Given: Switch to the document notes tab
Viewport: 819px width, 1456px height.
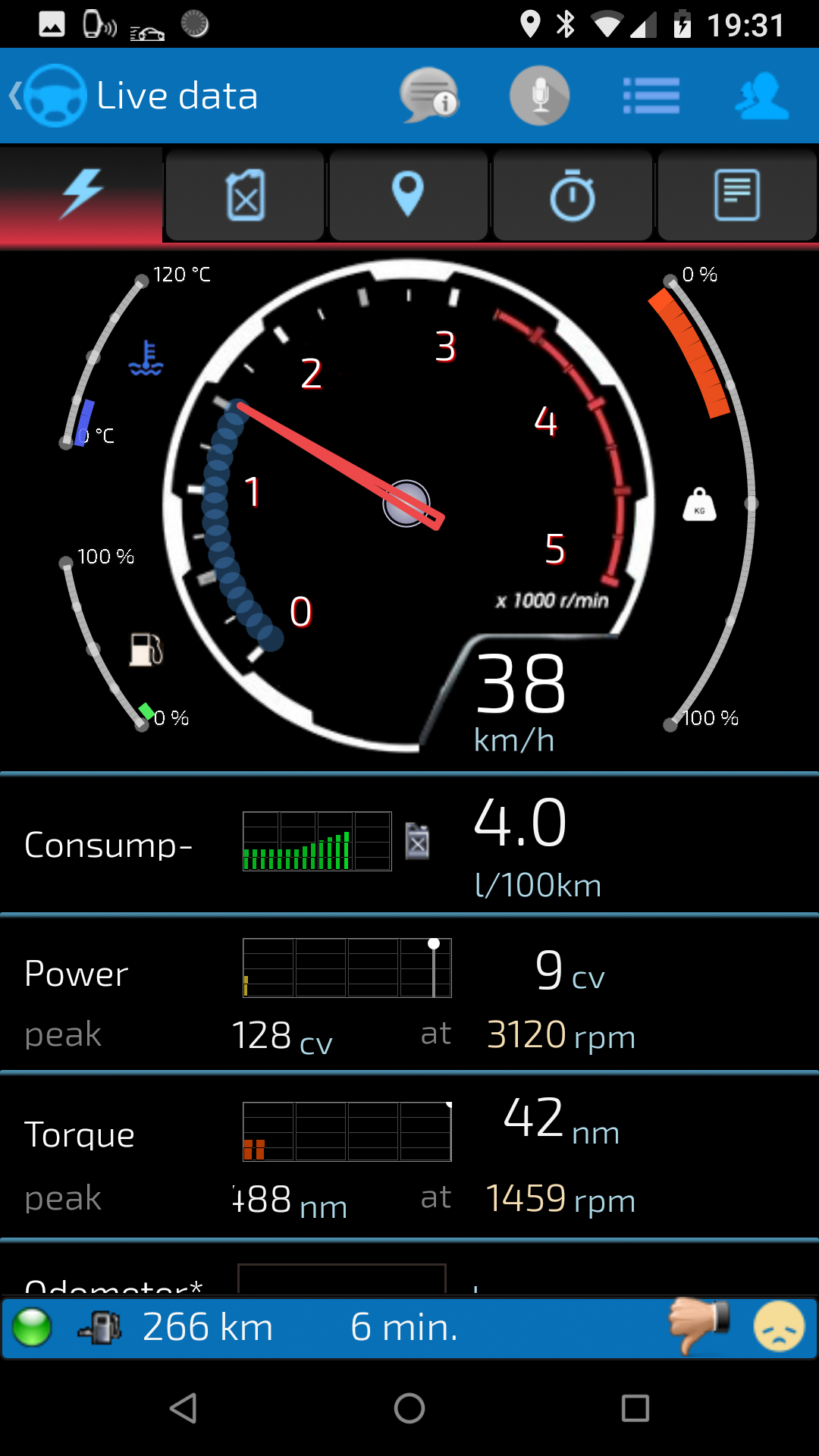Looking at the screenshot, I should (x=736, y=196).
